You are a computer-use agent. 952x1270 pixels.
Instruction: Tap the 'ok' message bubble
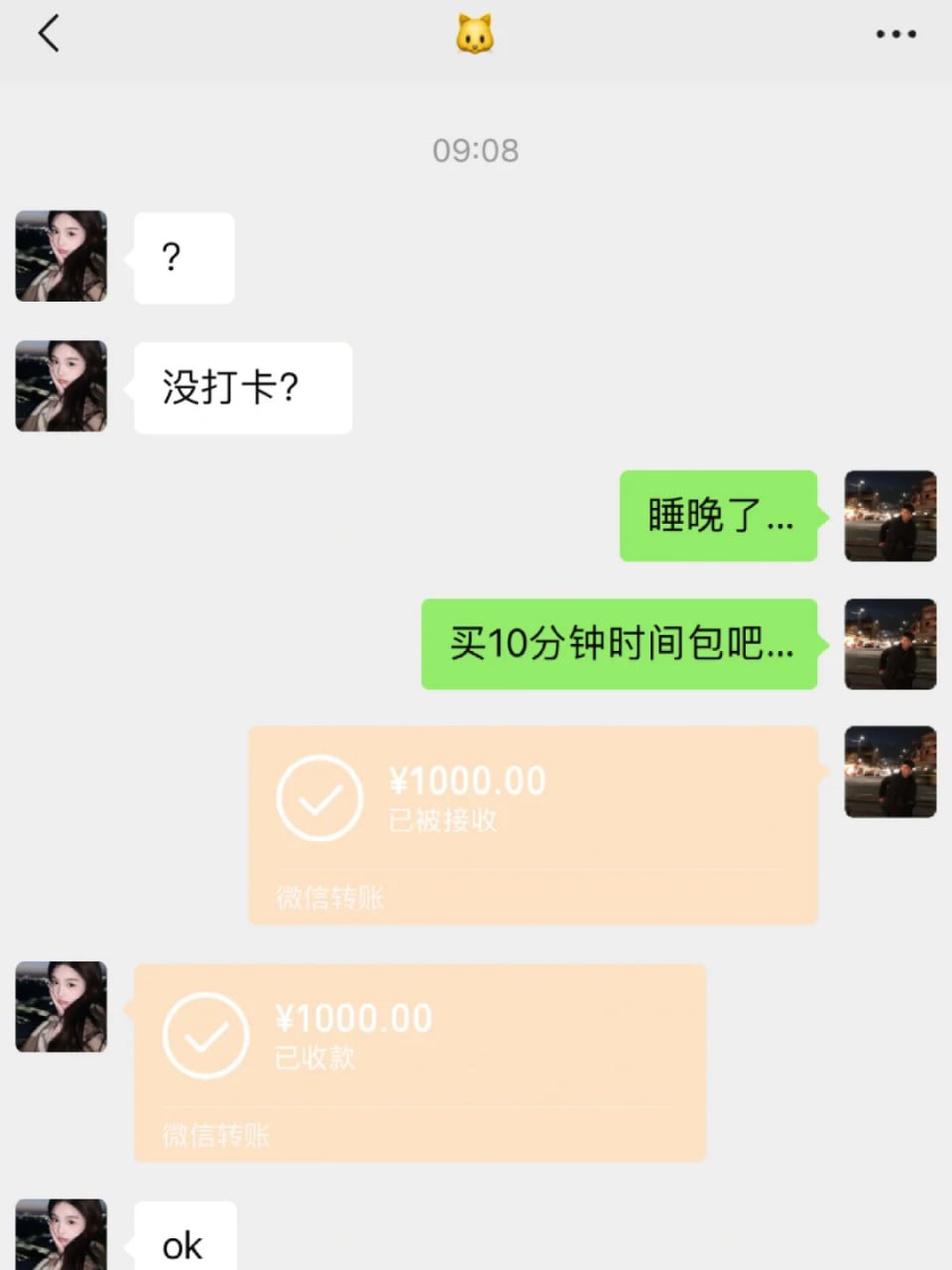[181, 1243]
